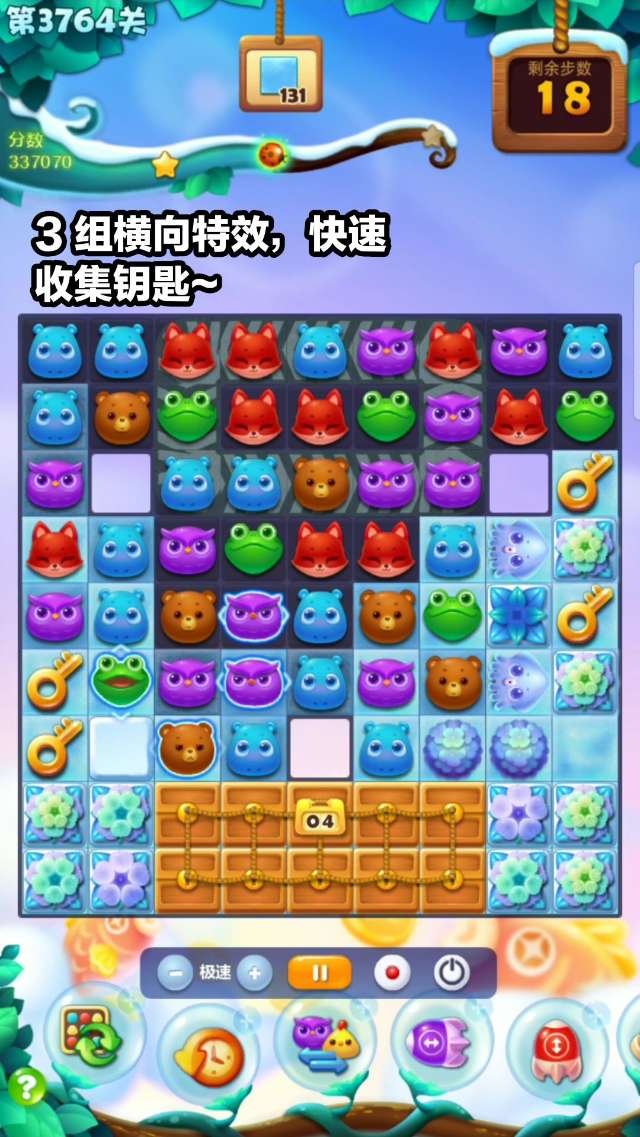
Task: Tap the green frog beside the blue flower
Action: 452,614
